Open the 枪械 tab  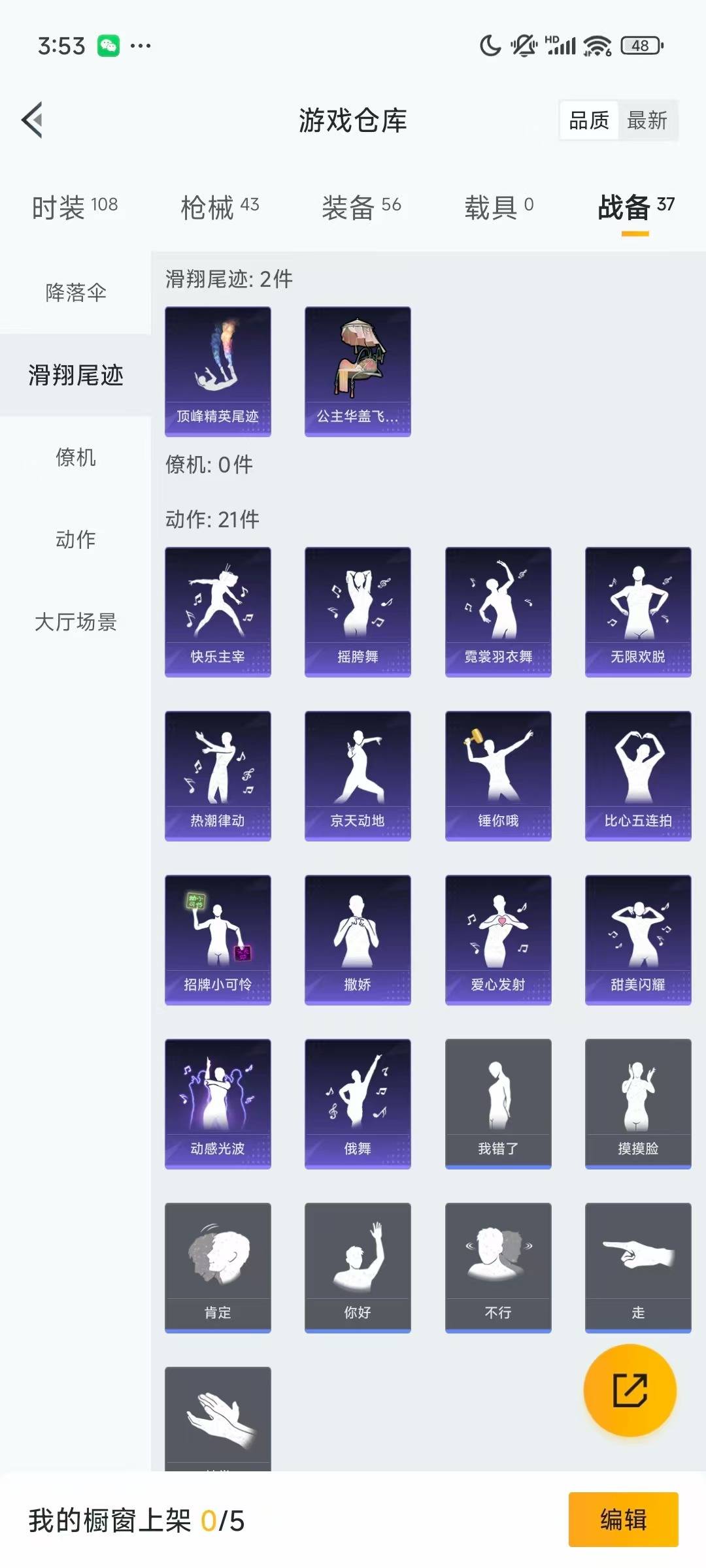coord(220,208)
